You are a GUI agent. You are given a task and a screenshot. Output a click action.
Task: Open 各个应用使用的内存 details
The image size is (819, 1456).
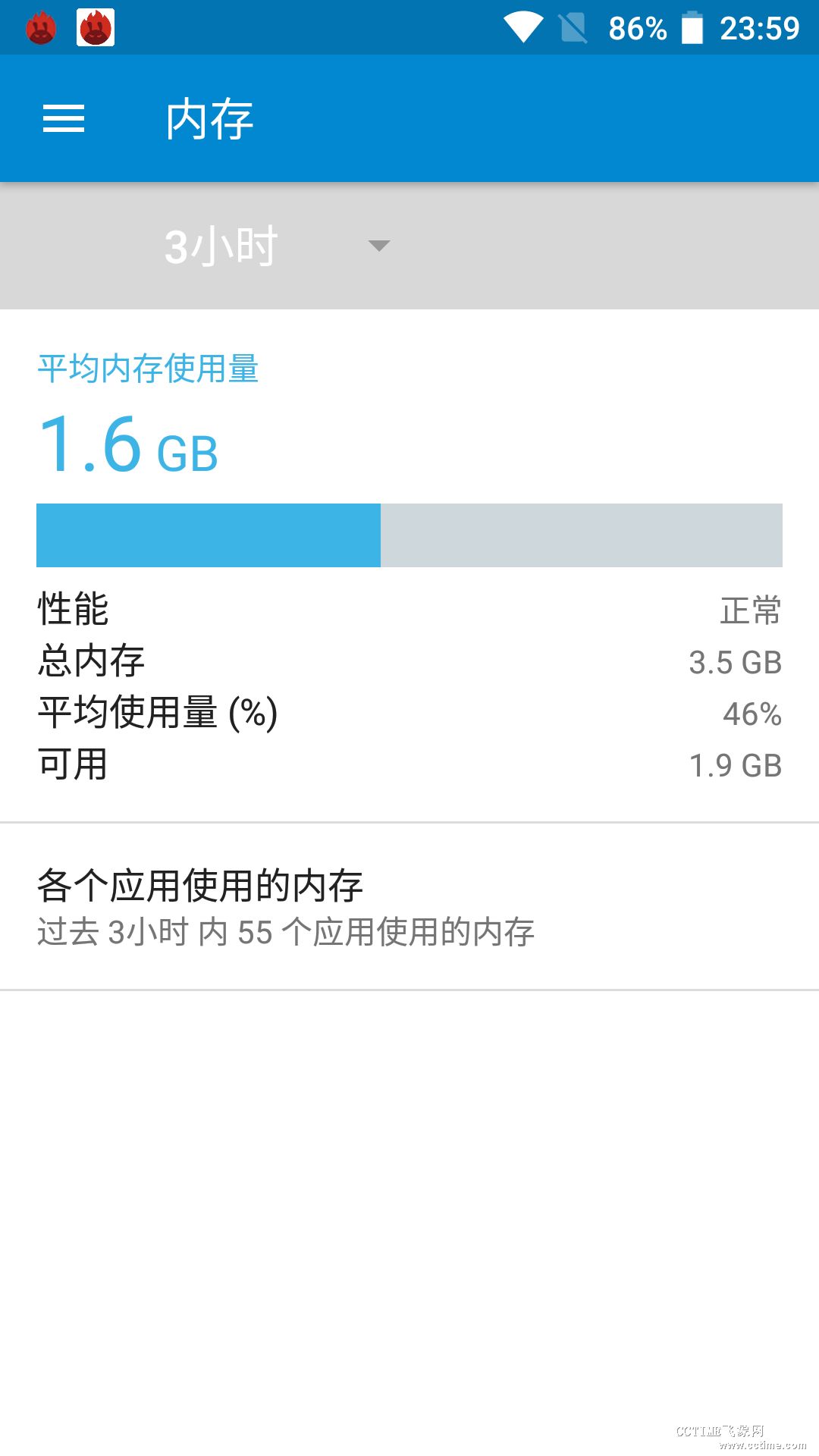tap(409, 906)
